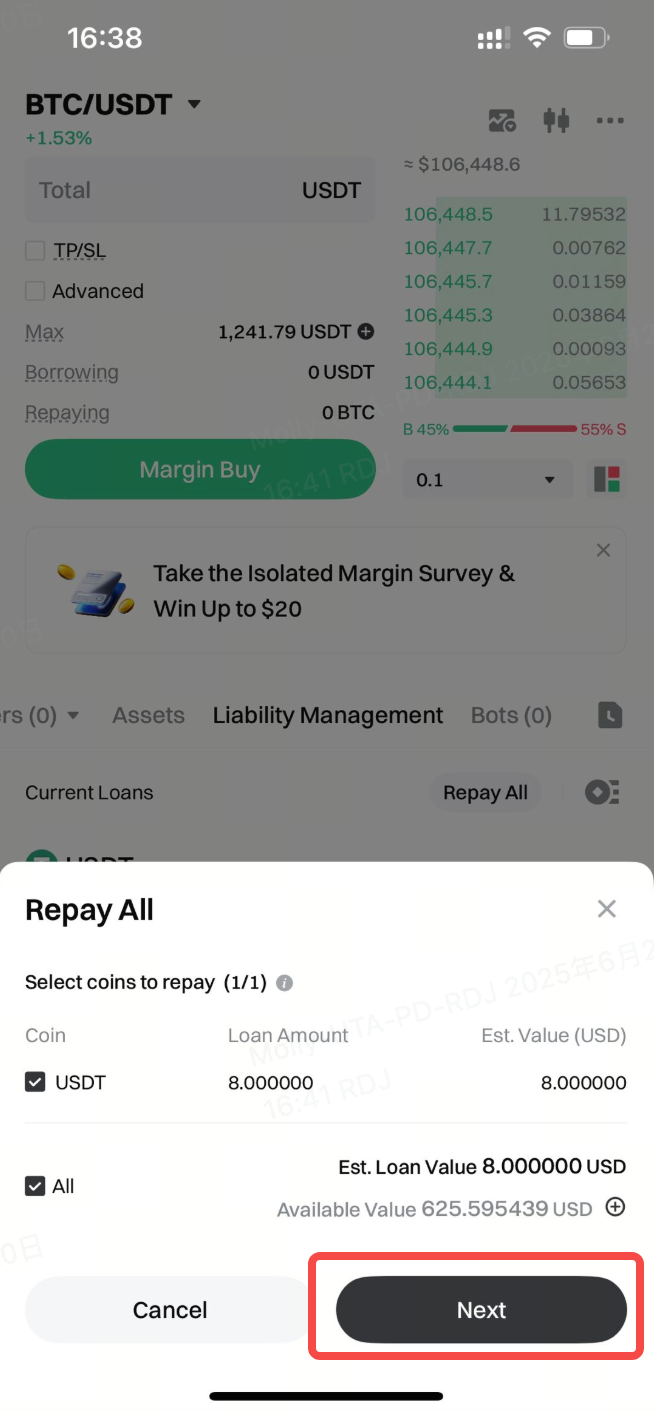Add funds via Available Value plus icon
The height and width of the screenshot is (1412, 654).
click(616, 1207)
